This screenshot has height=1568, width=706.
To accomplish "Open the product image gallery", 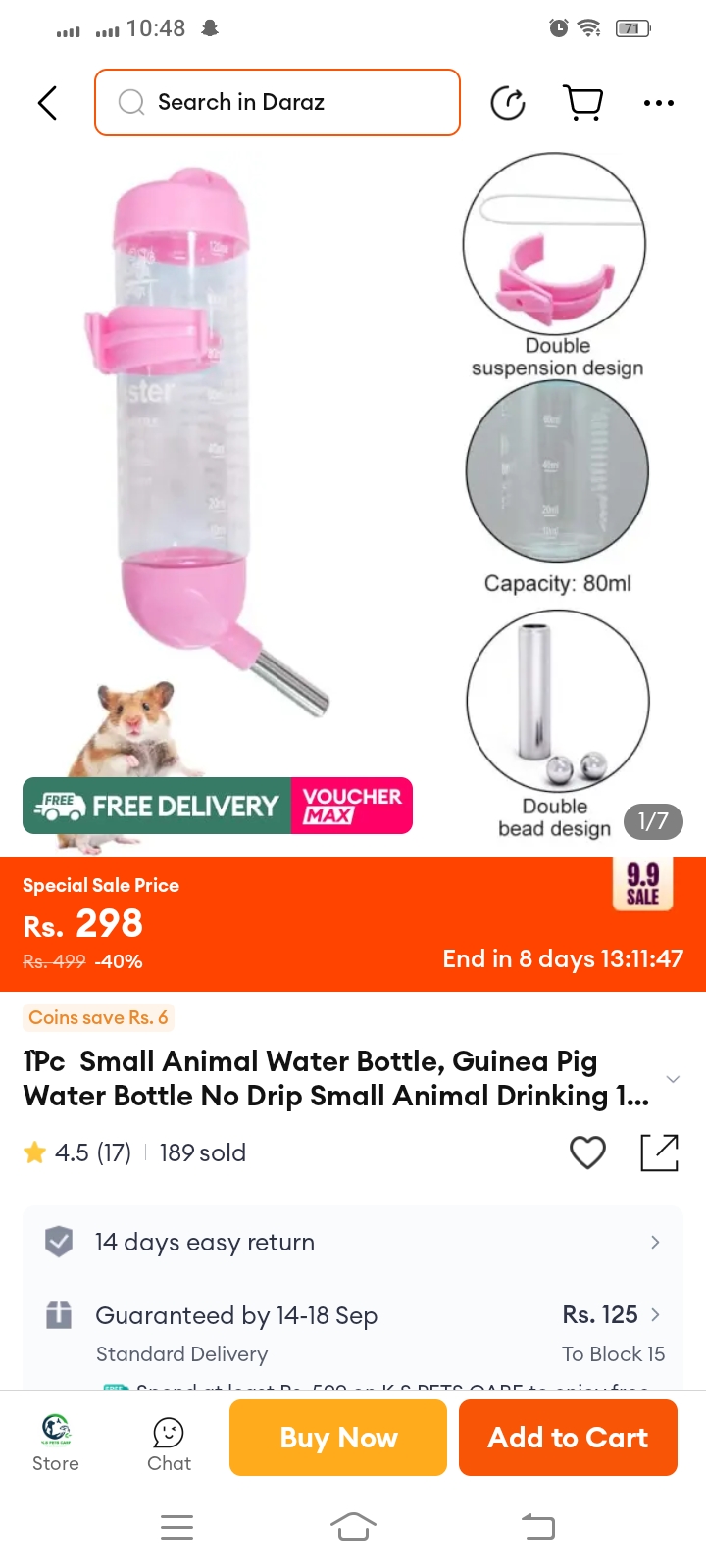I will click(353, 490).
